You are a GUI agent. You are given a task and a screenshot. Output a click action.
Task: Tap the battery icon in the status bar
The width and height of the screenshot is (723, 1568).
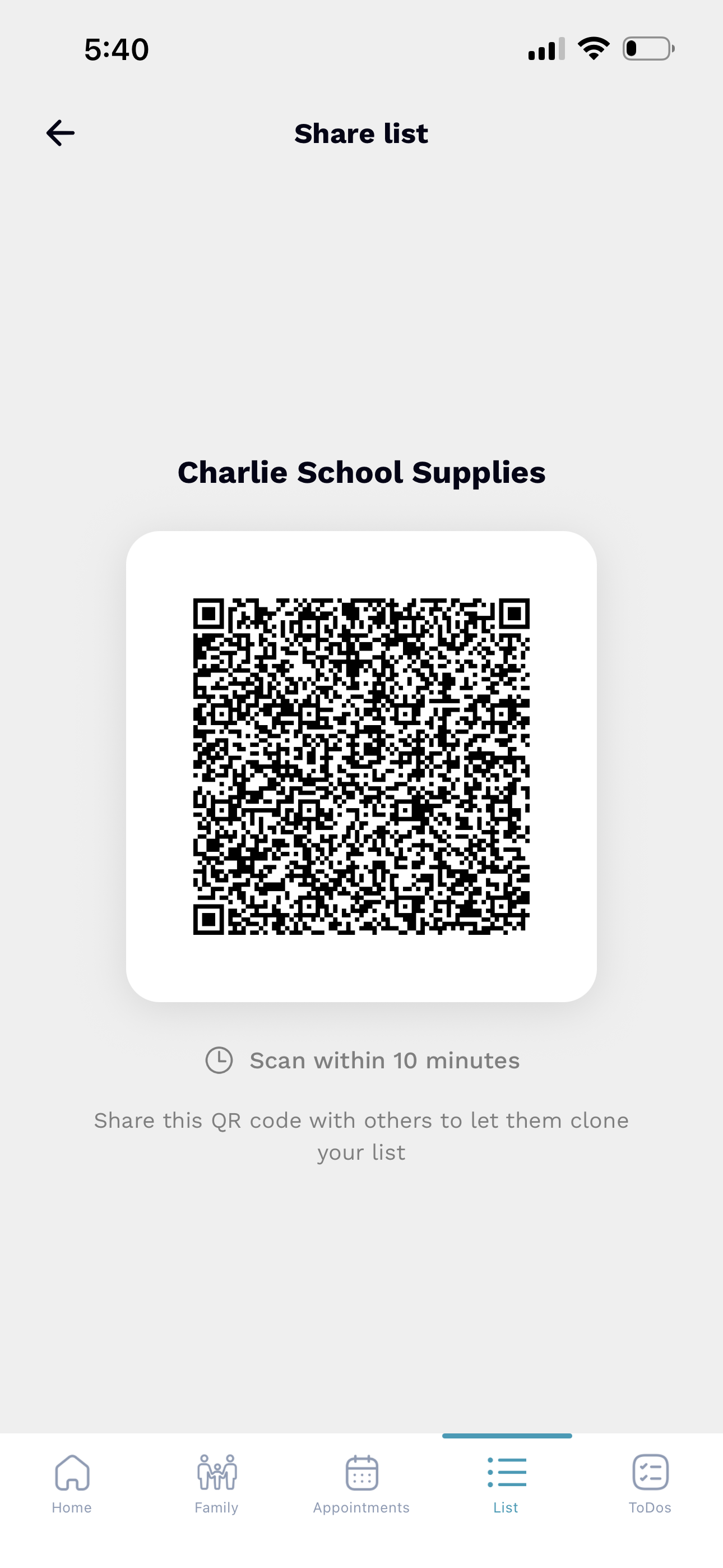click(x=647, y=48)
